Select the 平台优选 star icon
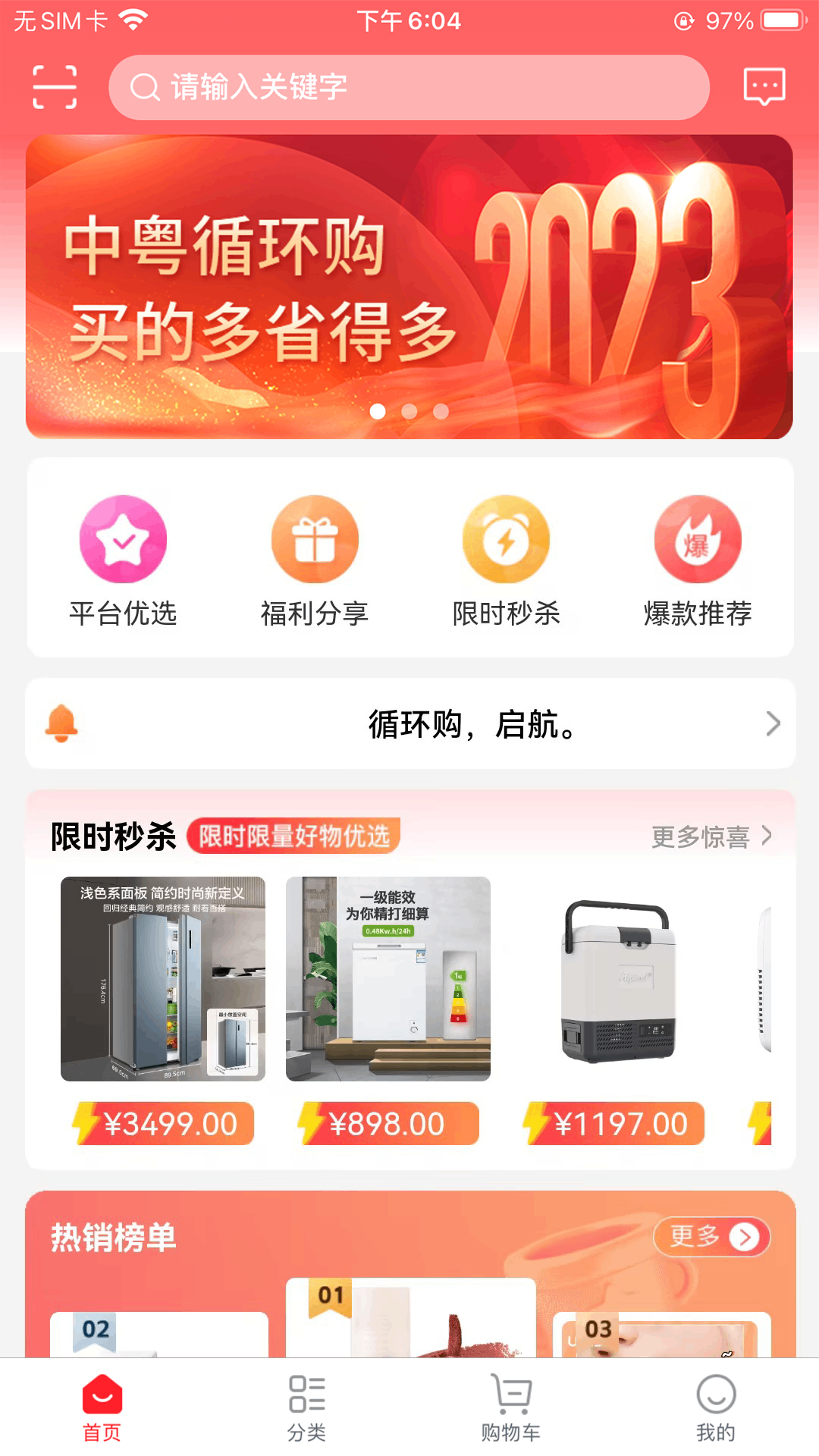 [x=124, y=538]
